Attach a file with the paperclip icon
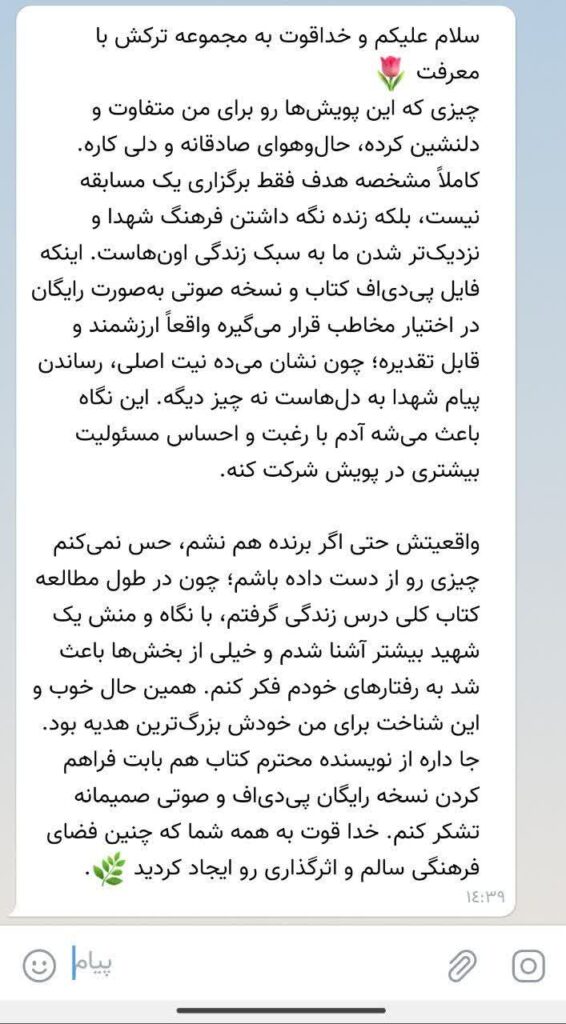566x1024 pixels. point(463,965)
